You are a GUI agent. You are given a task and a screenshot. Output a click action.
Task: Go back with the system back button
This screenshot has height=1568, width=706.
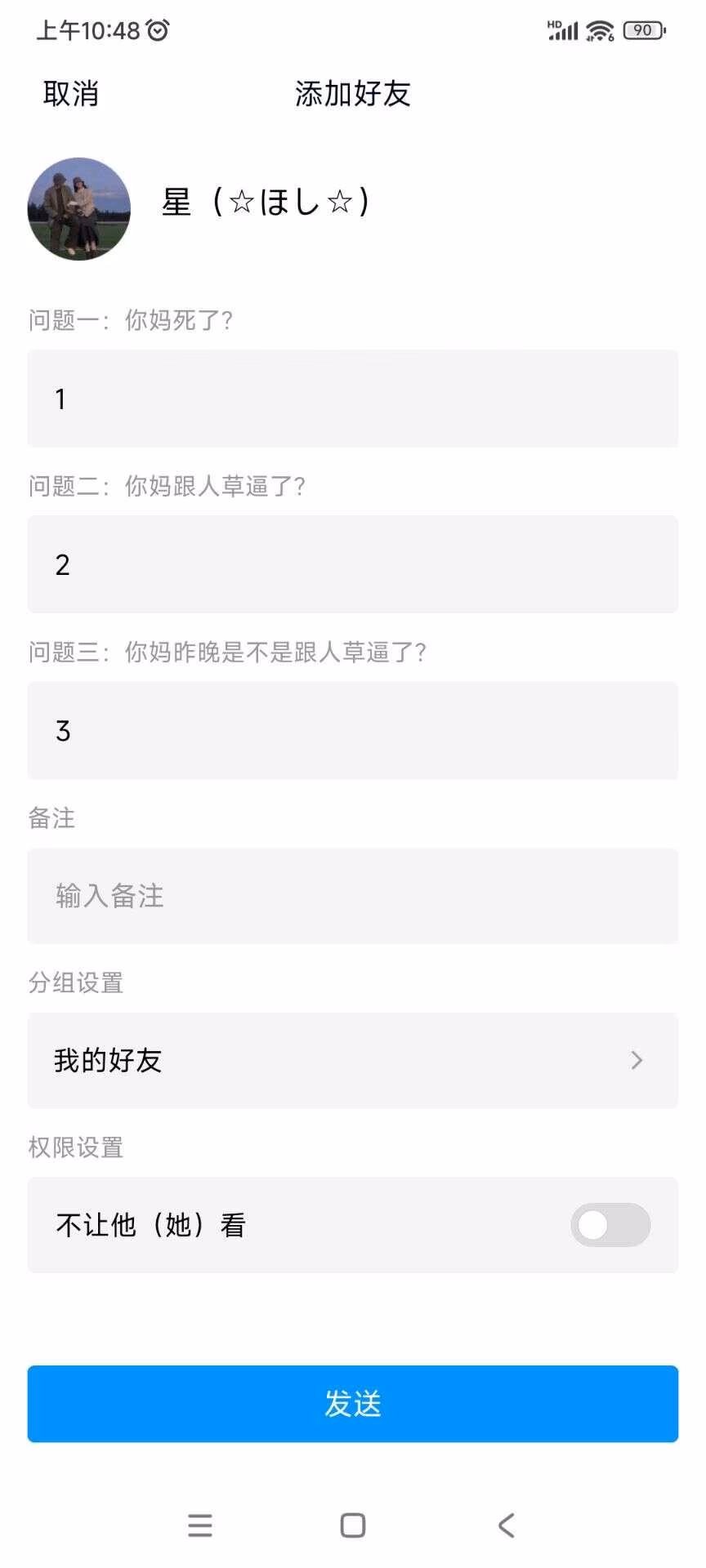pyautogui.click(x=507, y=1525)
